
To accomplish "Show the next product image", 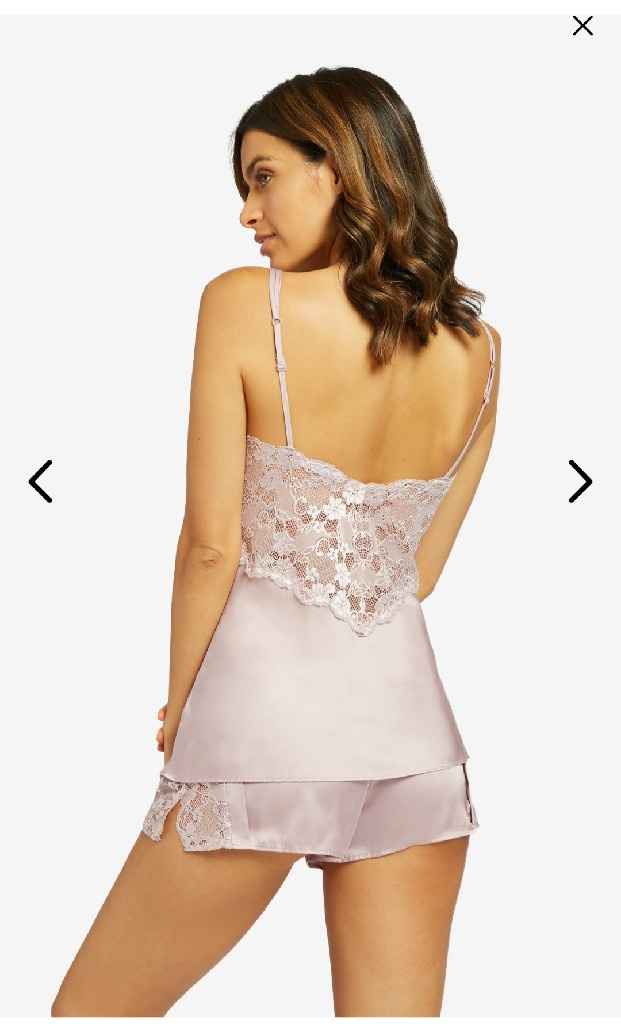I will (580, 481).
